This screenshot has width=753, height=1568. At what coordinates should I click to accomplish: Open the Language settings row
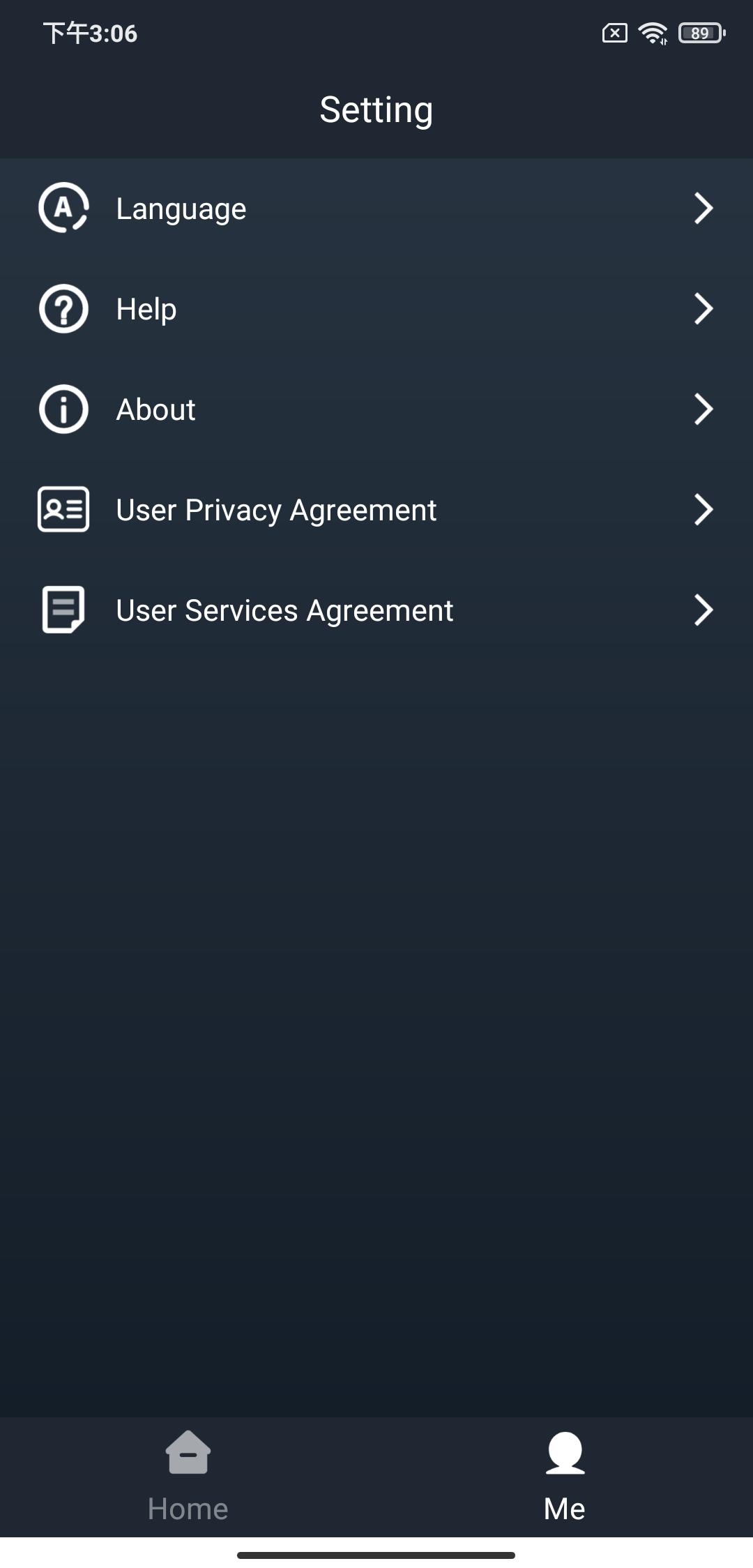[376, 208]
